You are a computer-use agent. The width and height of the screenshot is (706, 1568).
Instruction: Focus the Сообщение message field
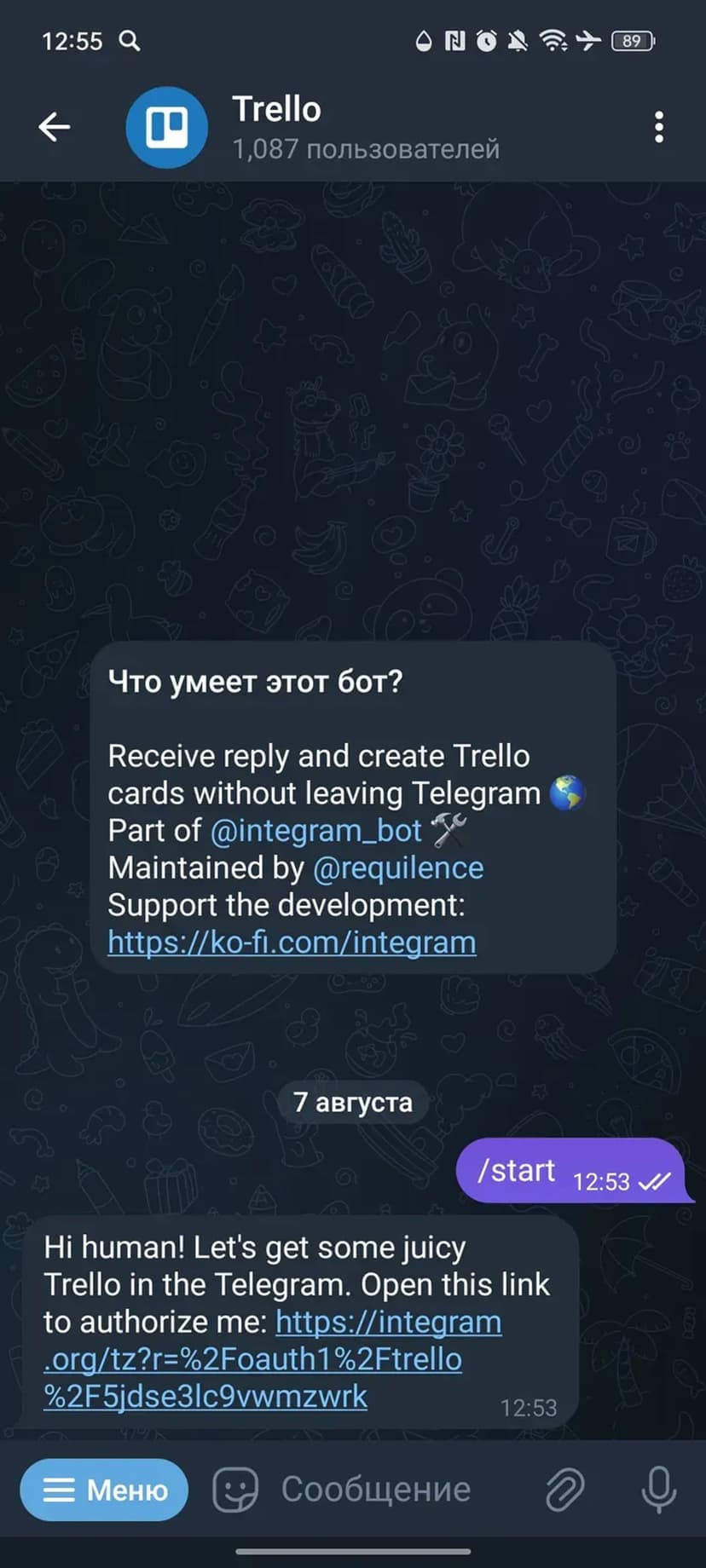[392, 1490]
